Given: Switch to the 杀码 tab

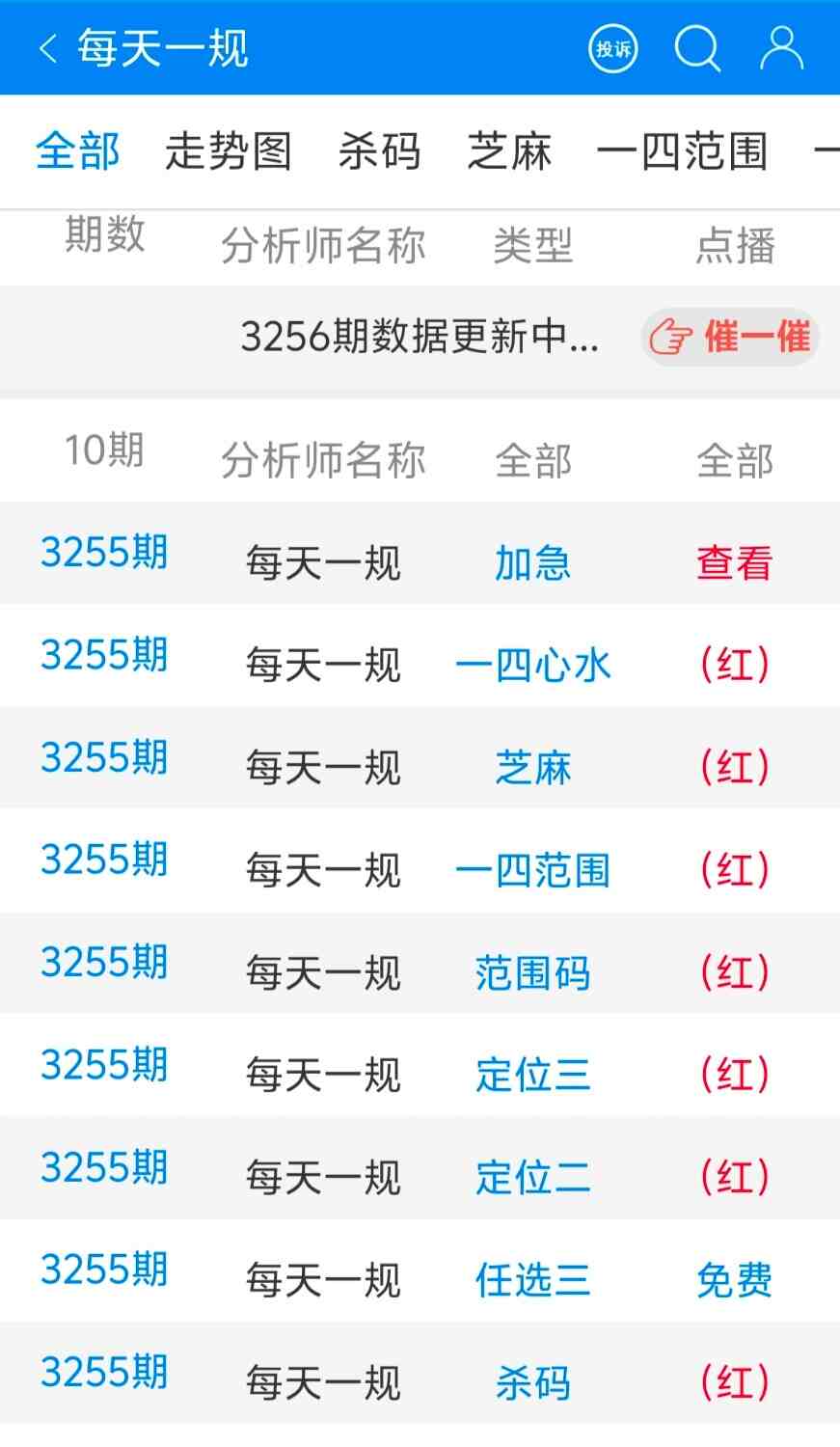Looking at the screenshot, I should 379,152.
